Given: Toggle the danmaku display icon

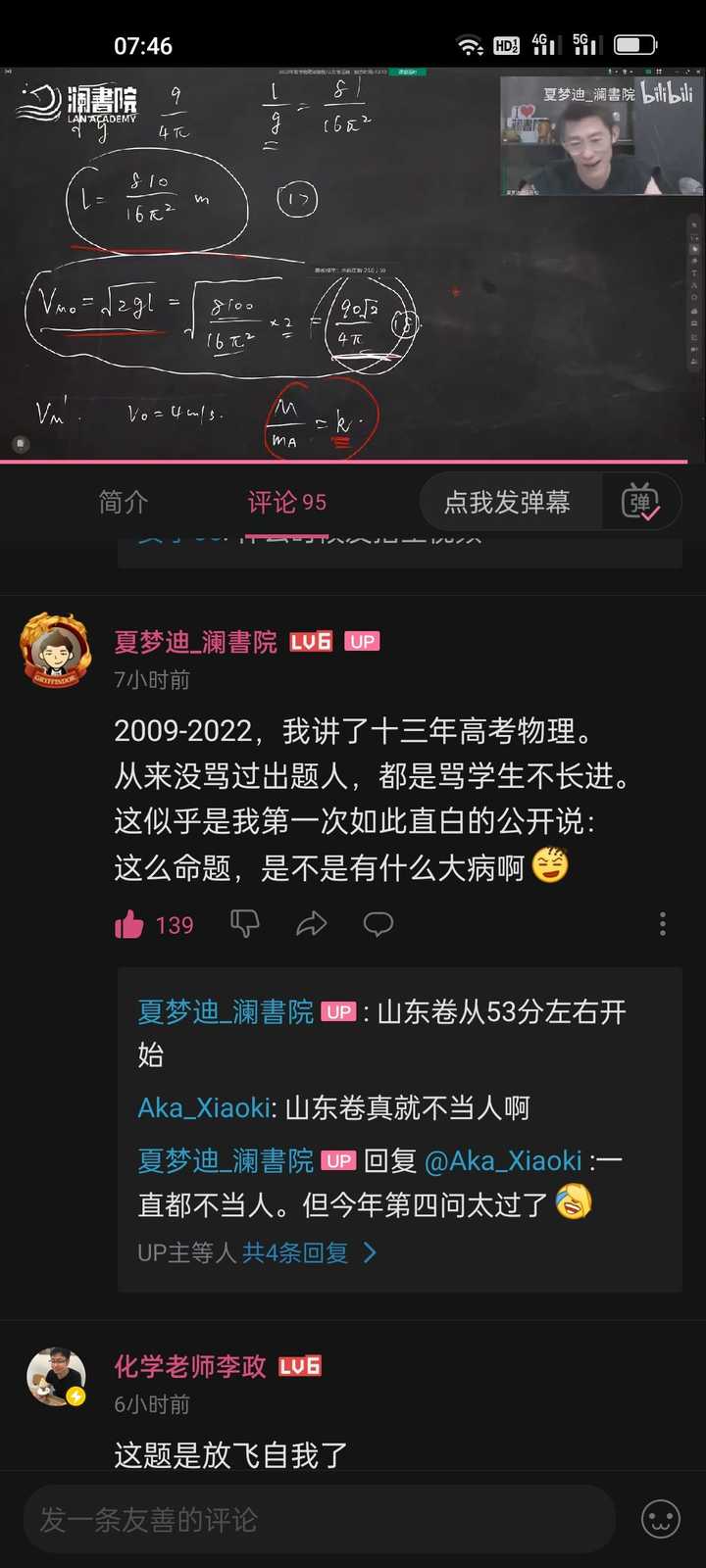Looking at the screenshot, I should [640, 503].
